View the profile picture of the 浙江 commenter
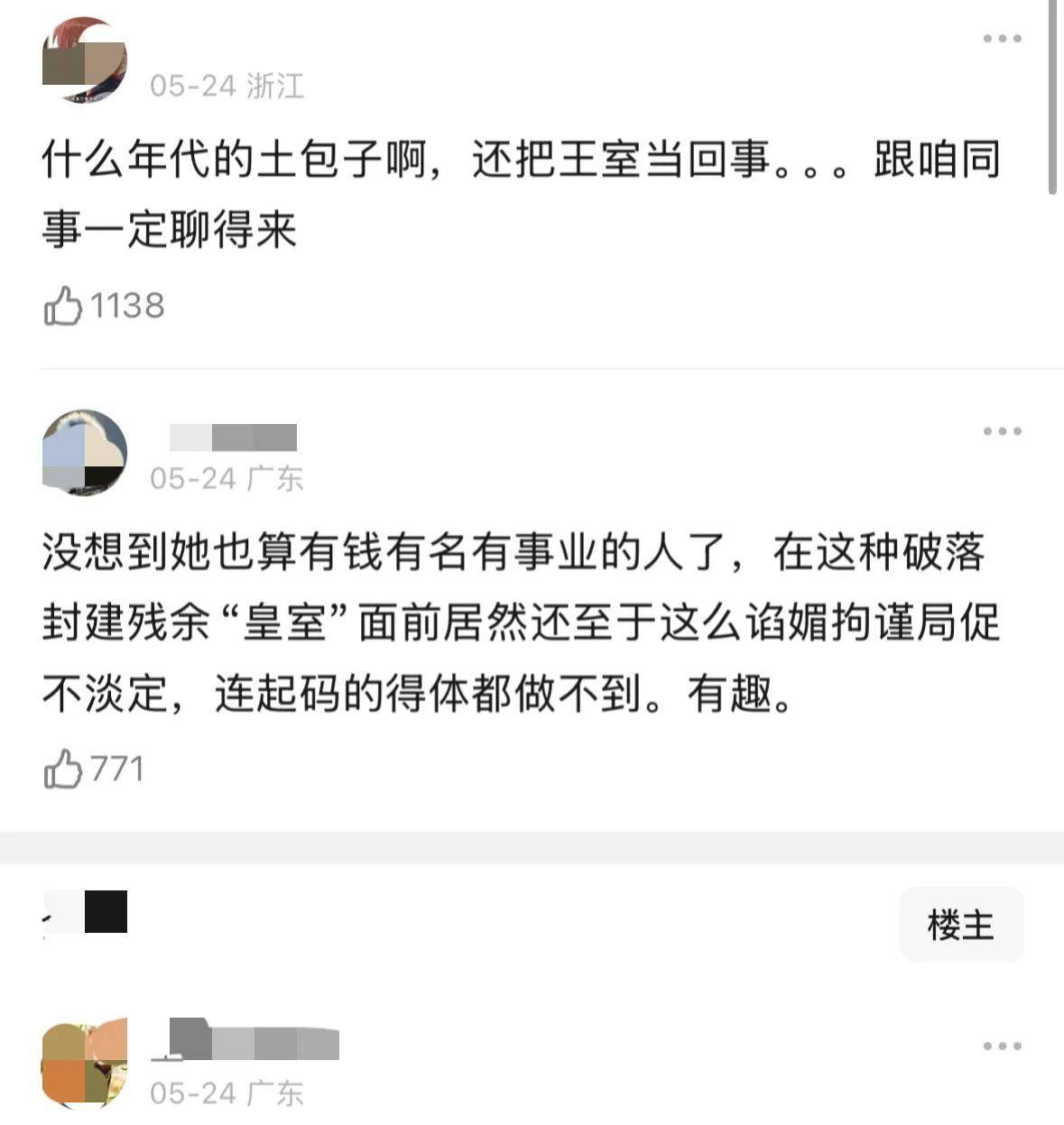 (x=85, y=60)
